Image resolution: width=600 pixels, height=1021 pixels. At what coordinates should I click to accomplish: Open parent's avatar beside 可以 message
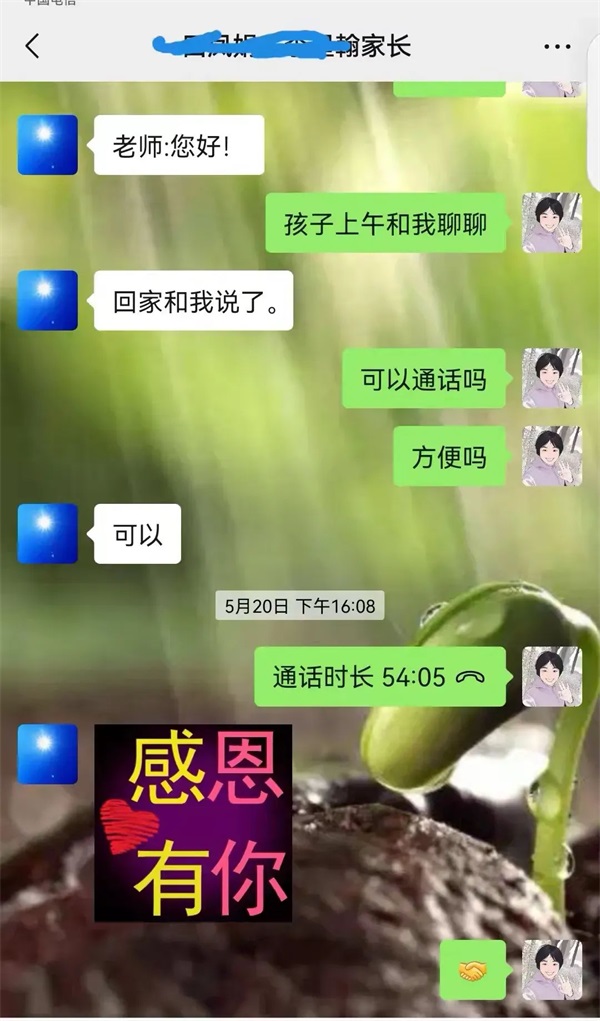point(47,533)
